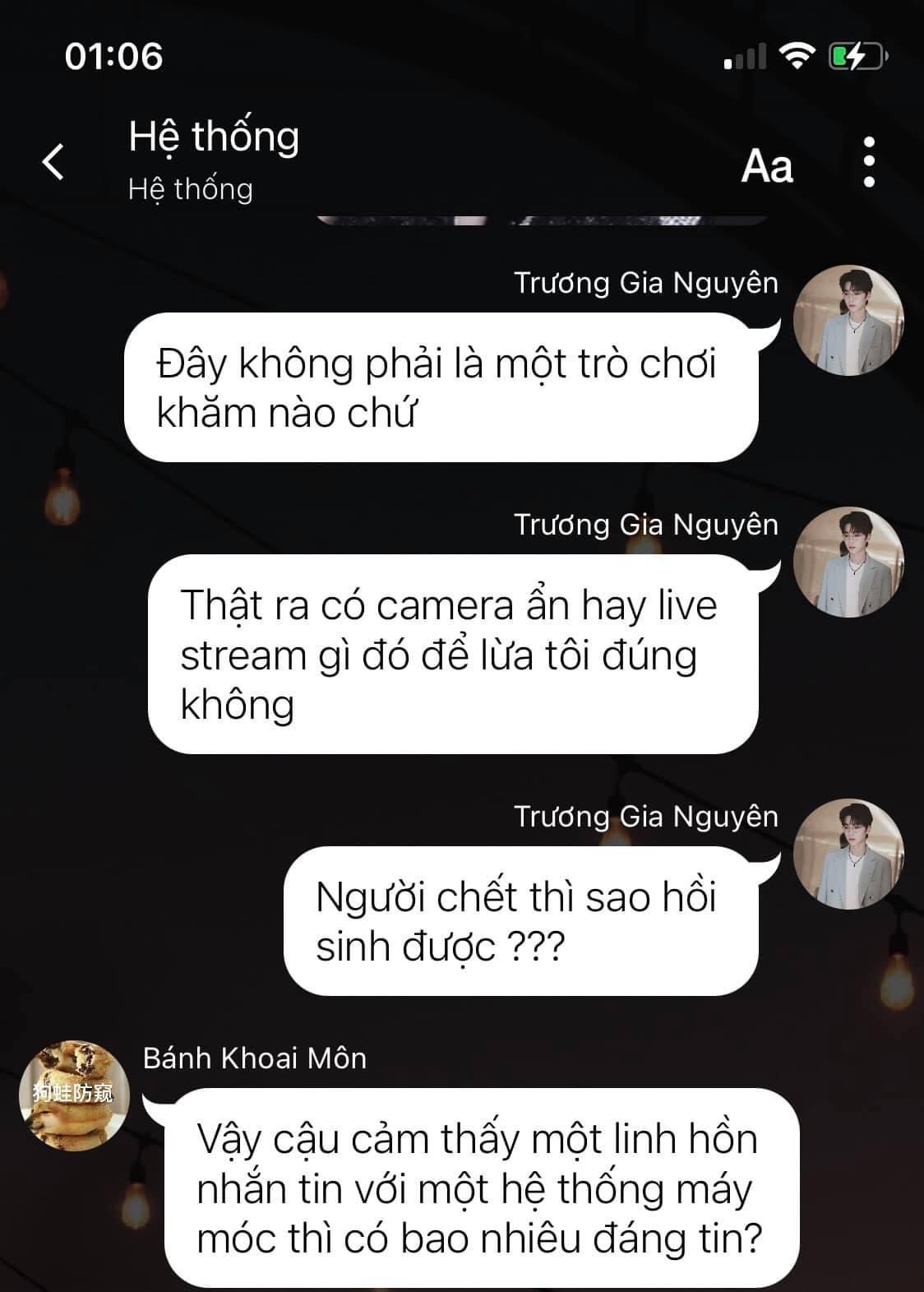Open the three-dot overflow menu
Viewport: 924px width, 1292px height.
869,162
